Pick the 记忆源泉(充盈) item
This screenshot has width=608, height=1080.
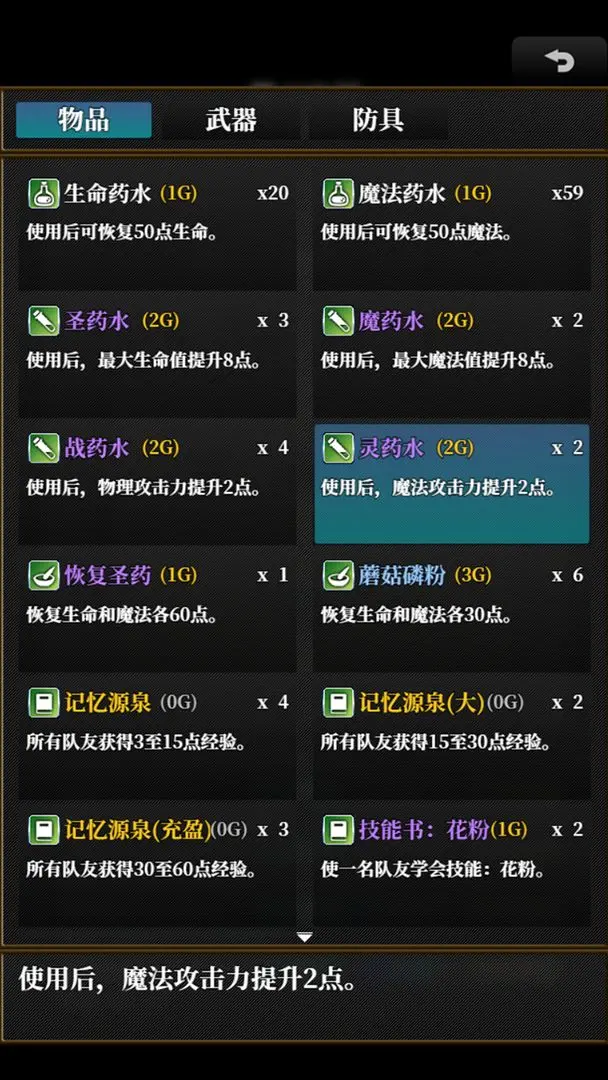point(158,866)
